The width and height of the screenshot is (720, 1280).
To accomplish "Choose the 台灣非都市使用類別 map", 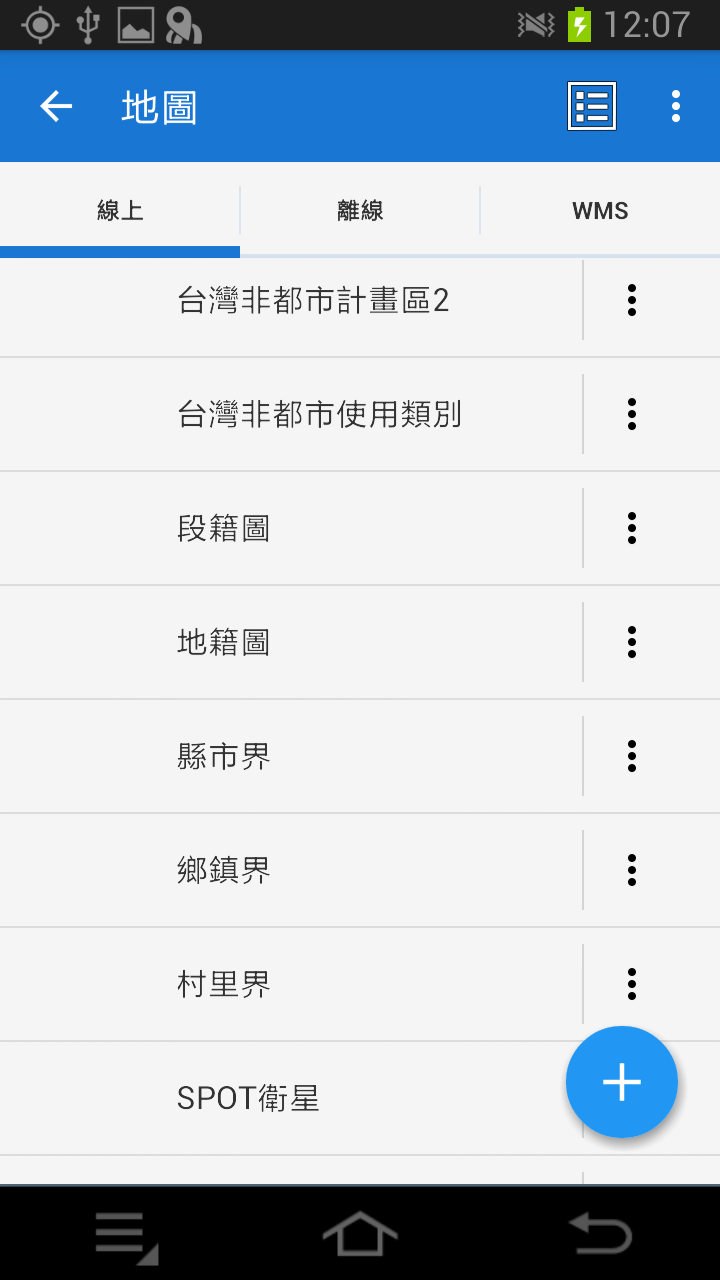I will [x=291, y=414].
